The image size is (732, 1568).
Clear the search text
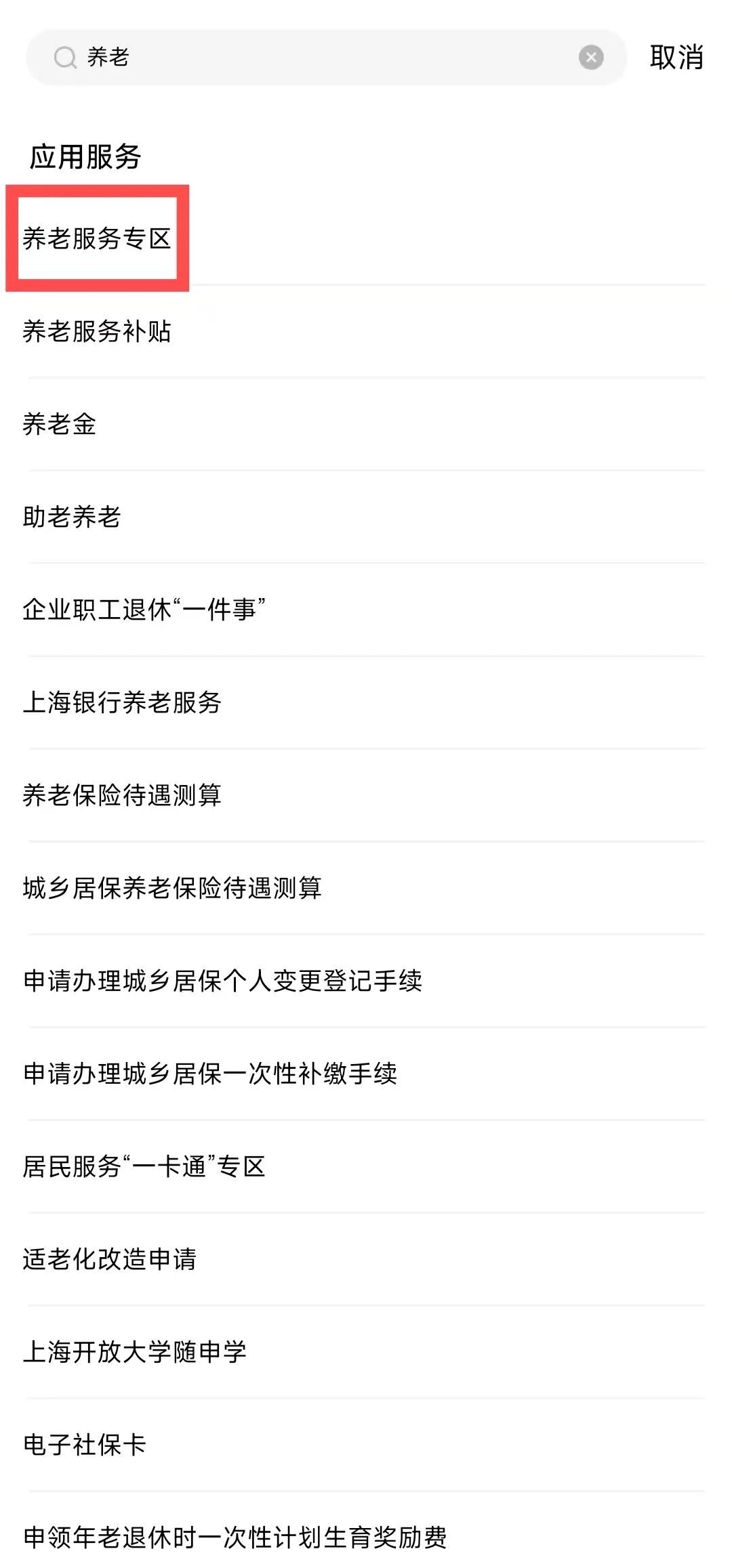[591, 58]
